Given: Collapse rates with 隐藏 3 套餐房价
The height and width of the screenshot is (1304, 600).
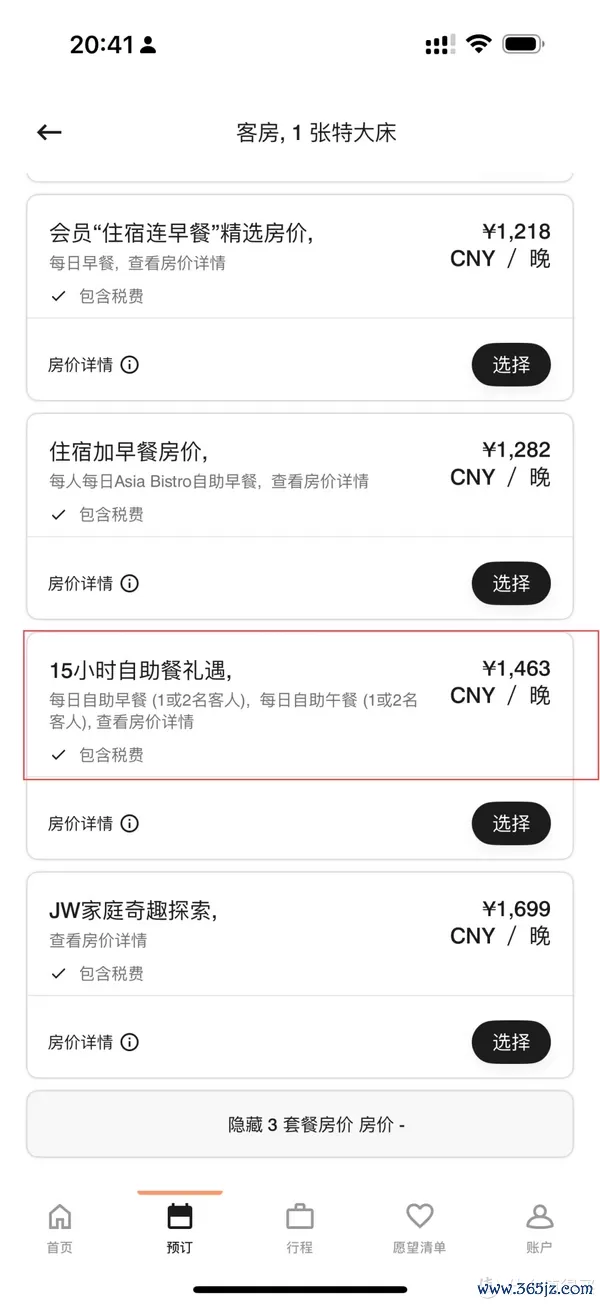Looking at the screenshot, I should point(300,1124).
